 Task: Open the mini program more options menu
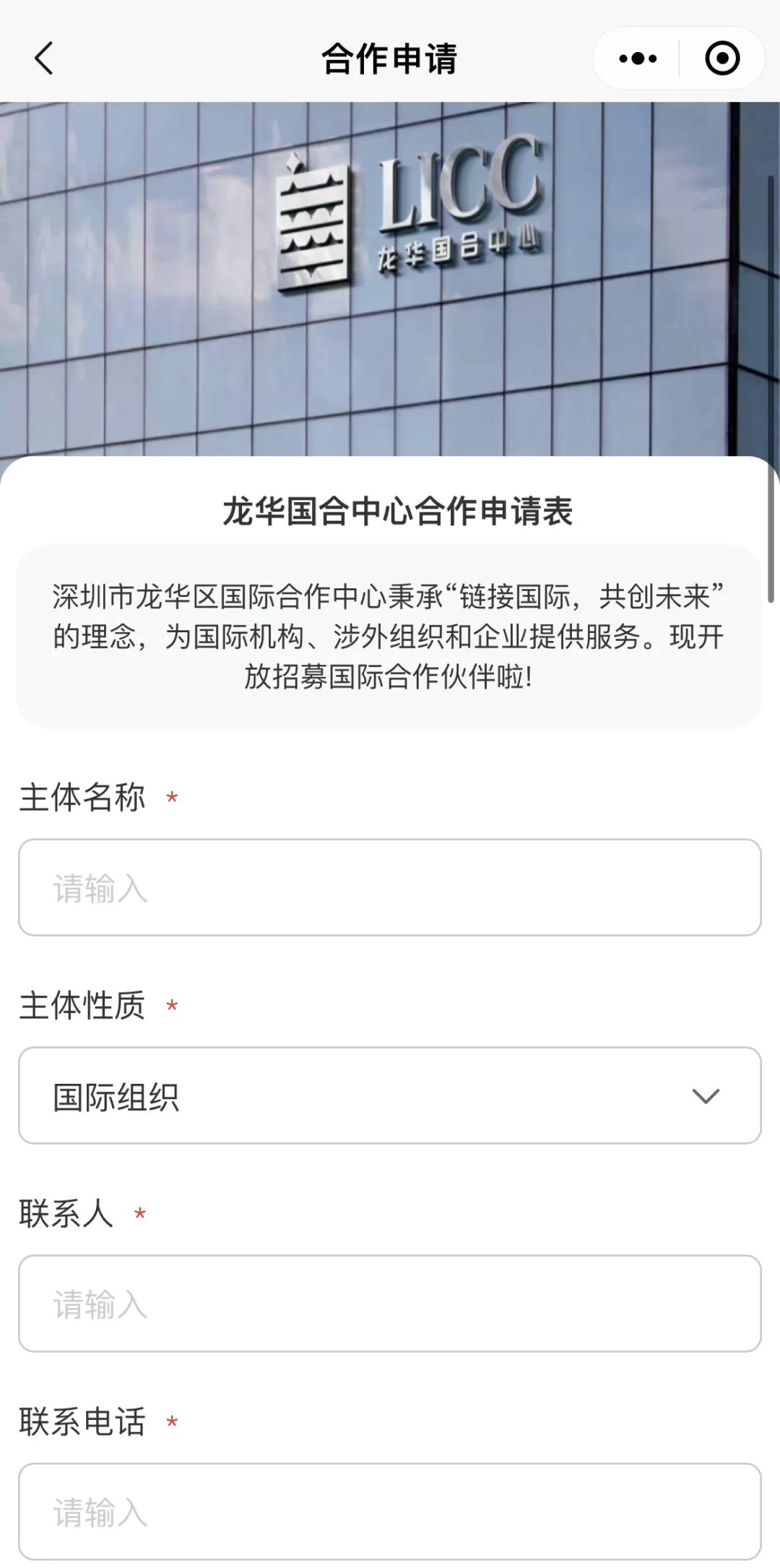638,59
